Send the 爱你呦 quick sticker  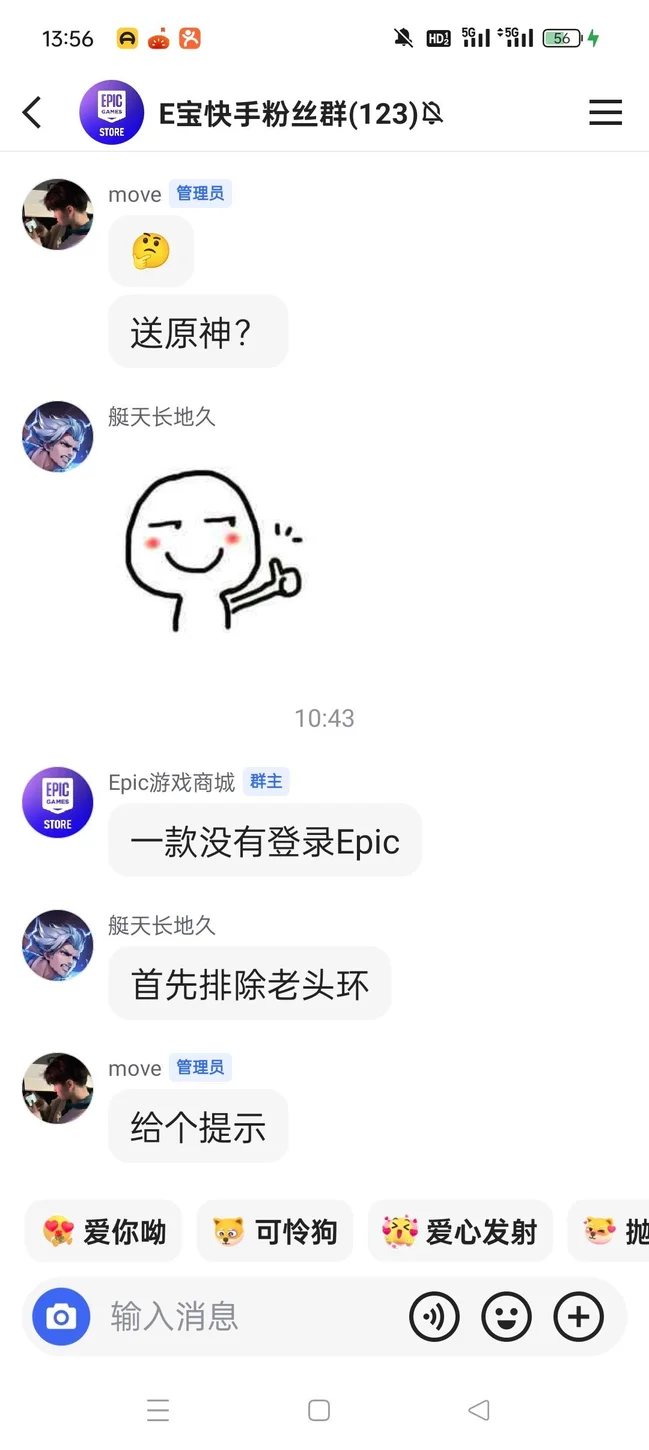point(104,1231)
